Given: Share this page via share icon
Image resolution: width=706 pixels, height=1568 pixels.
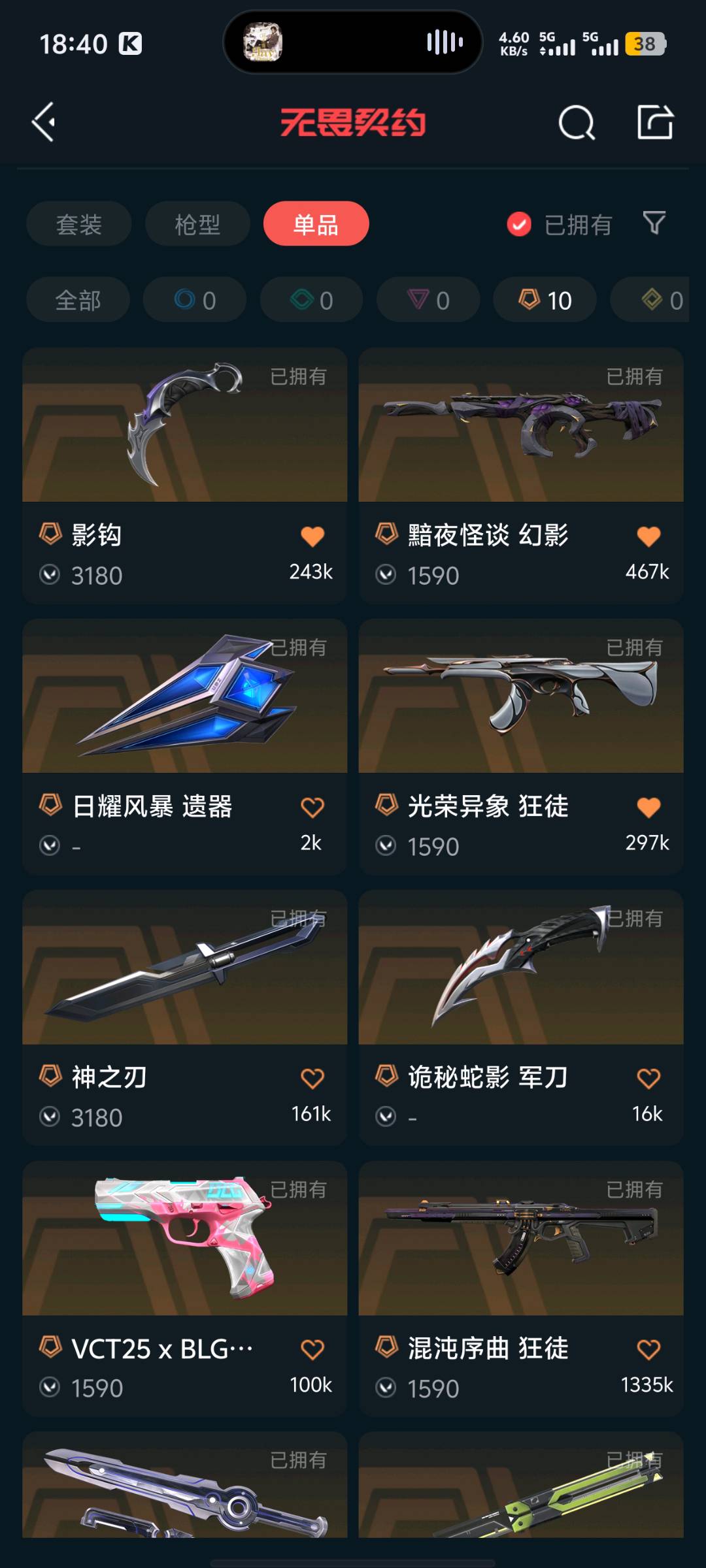Looking at the screenshot, I should point(655,122).
